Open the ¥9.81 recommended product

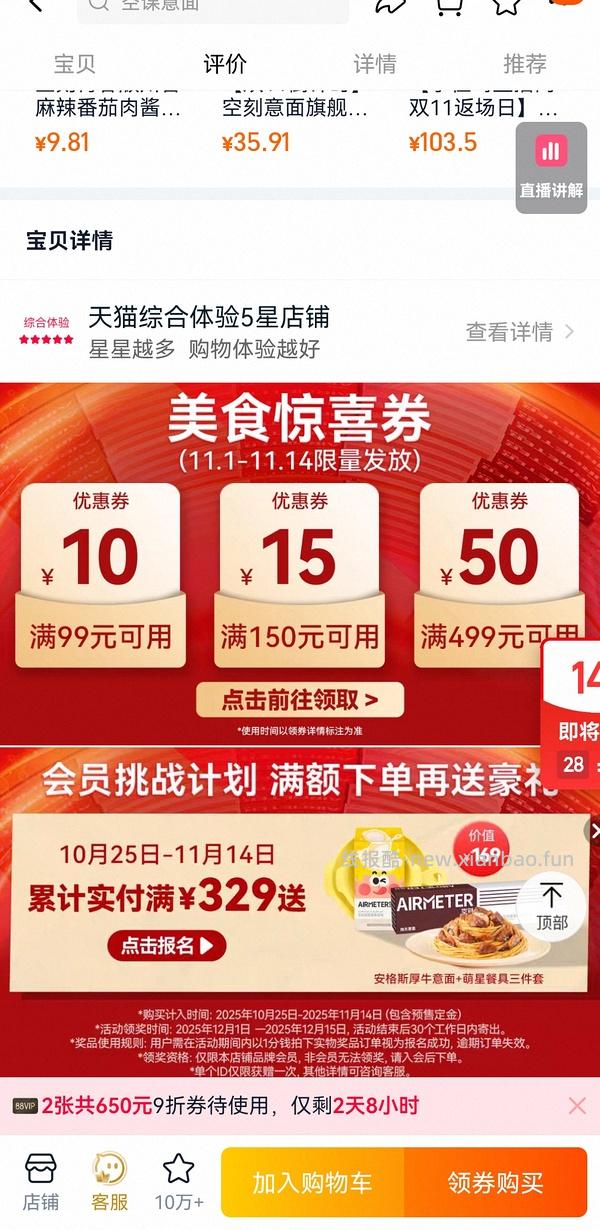(108, 124)
